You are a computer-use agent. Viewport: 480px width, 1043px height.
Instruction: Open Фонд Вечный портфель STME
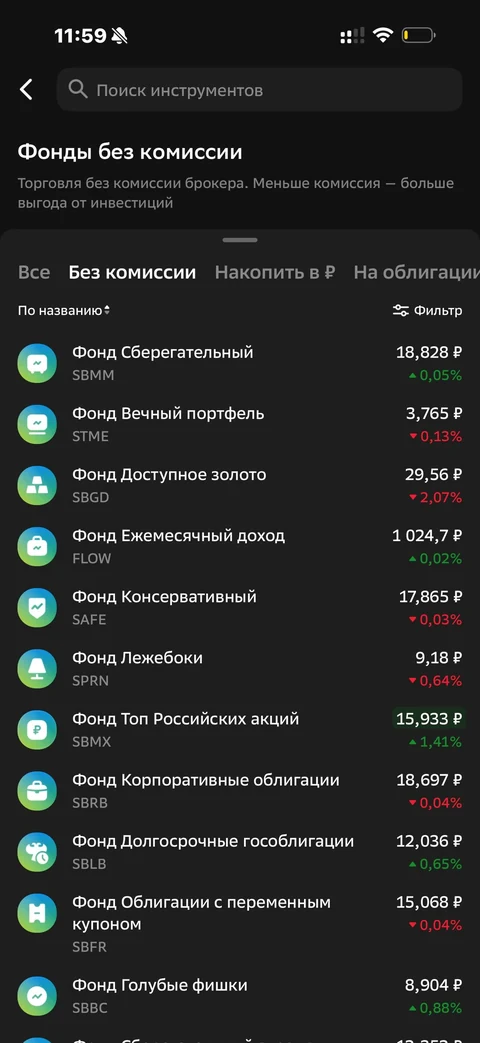240,424
